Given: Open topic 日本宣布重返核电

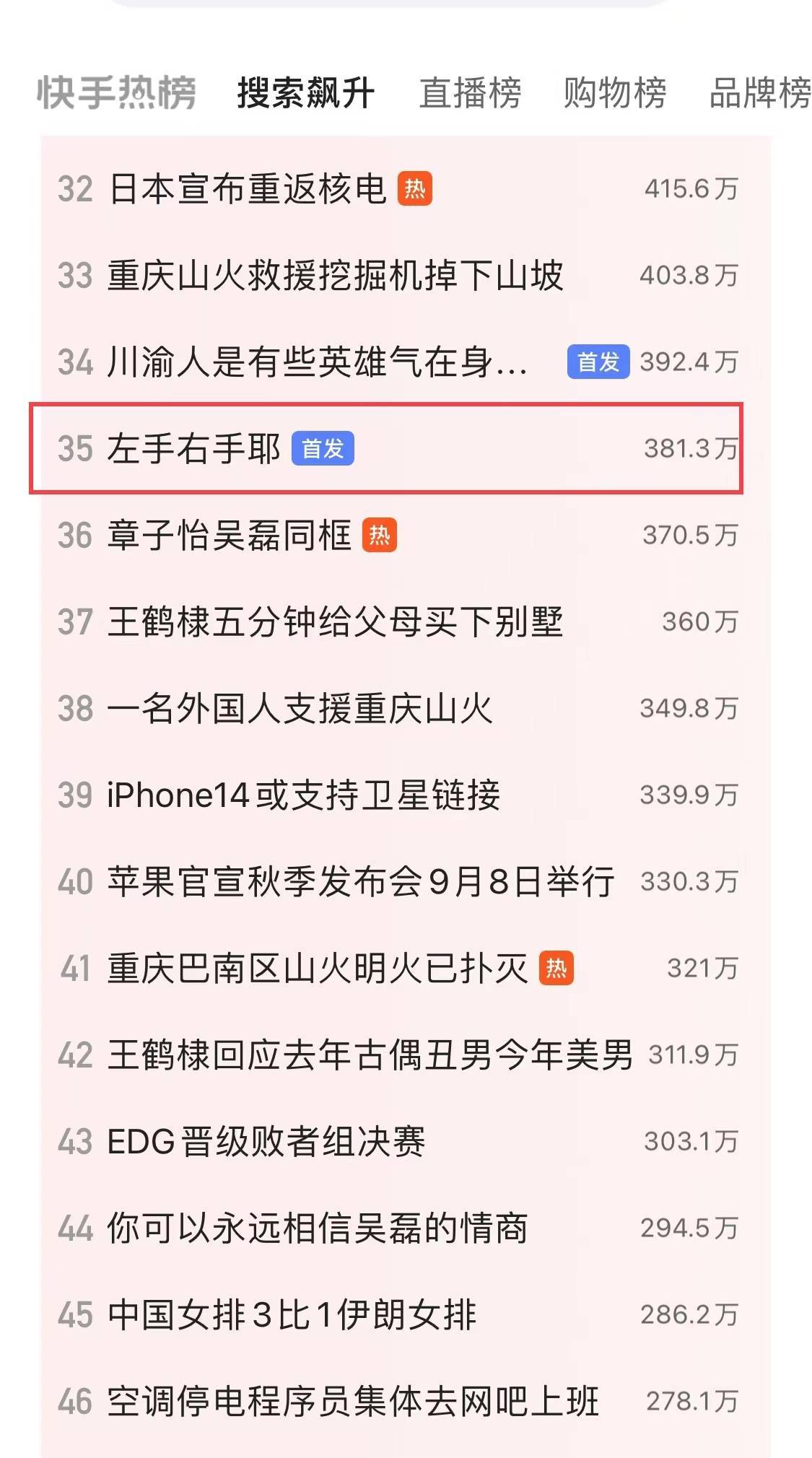Looking at the screenshot, I should coord(247,189).
